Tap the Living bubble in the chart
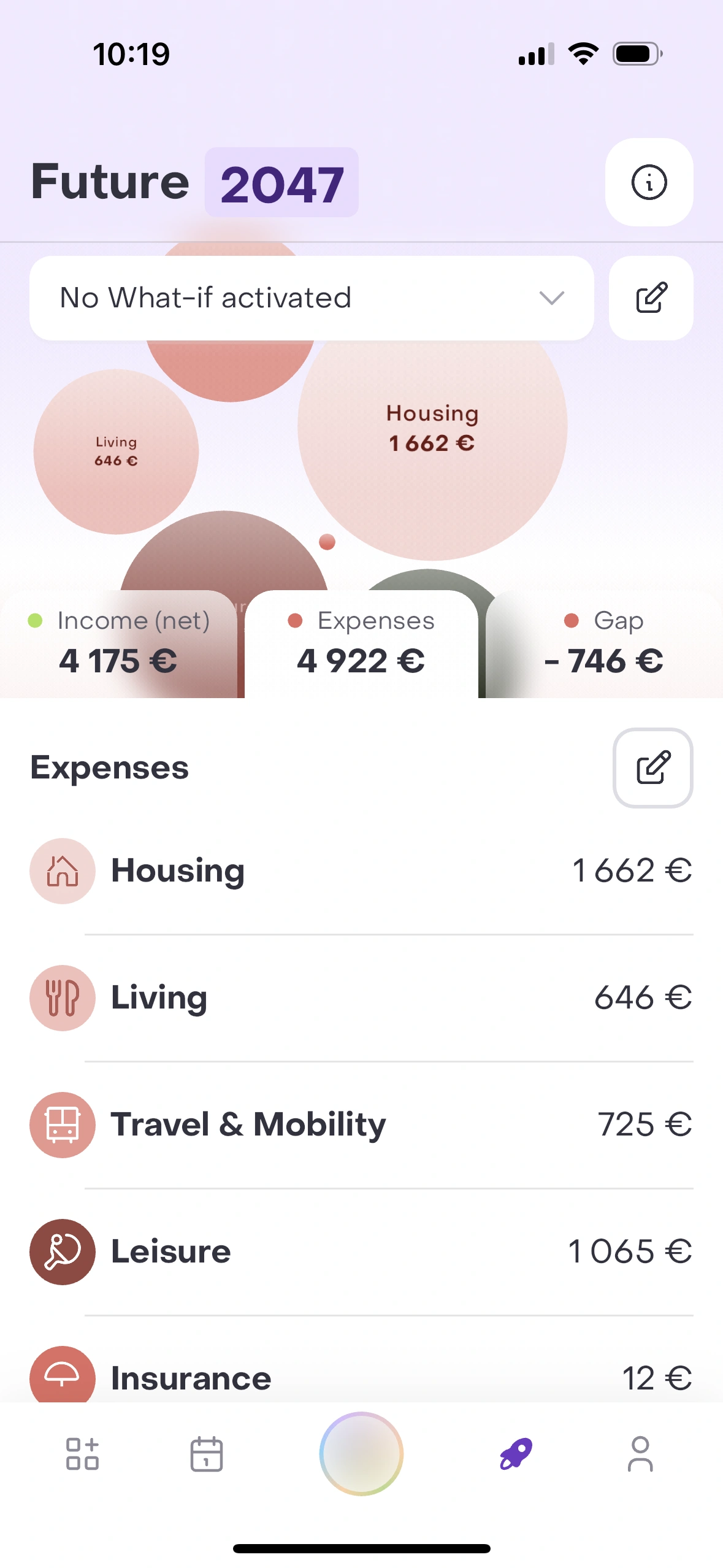The width and height of the screenshot is (723, 1568). (x=116, y=452)
